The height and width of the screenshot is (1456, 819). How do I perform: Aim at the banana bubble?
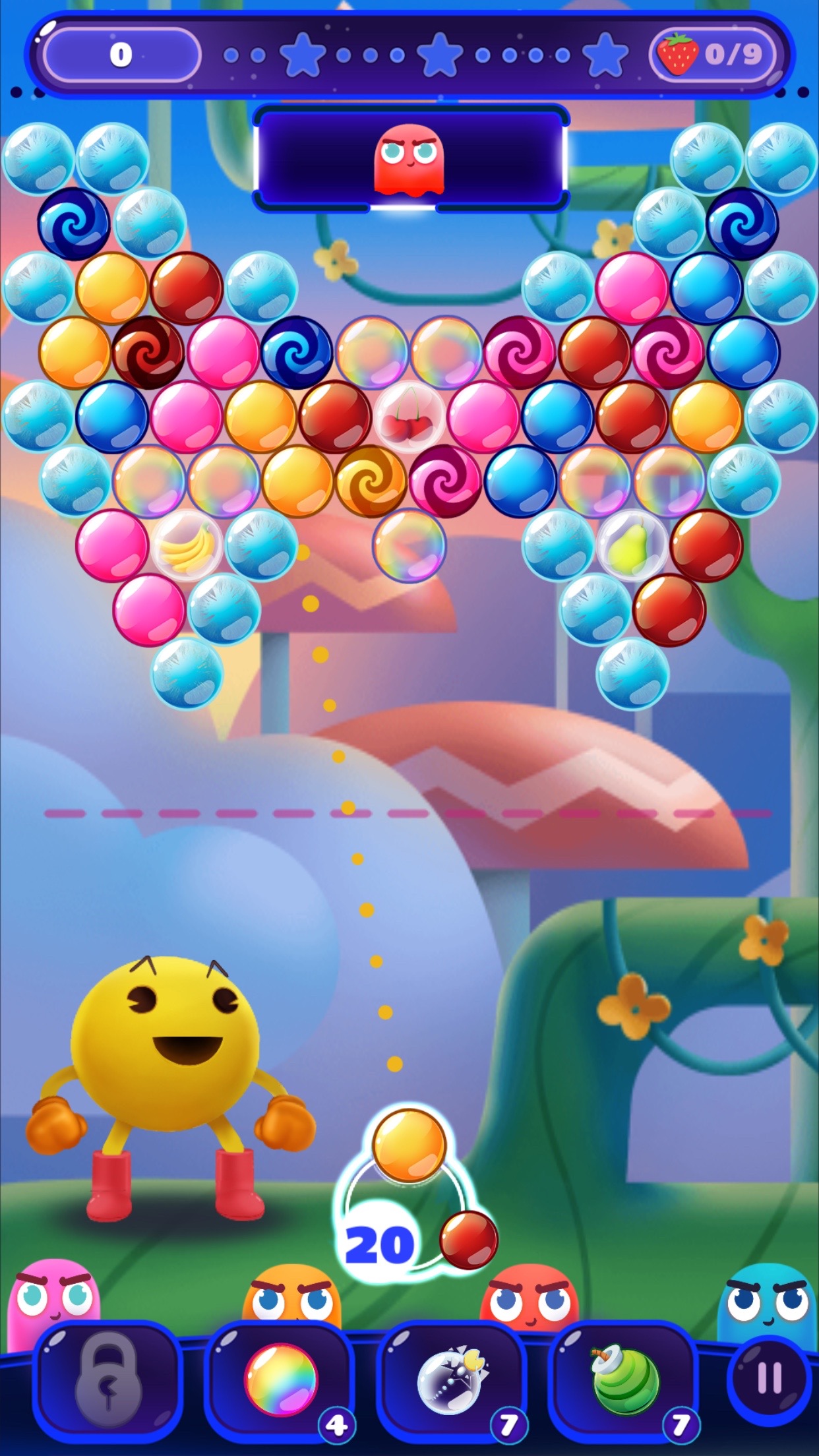(187, 546)
